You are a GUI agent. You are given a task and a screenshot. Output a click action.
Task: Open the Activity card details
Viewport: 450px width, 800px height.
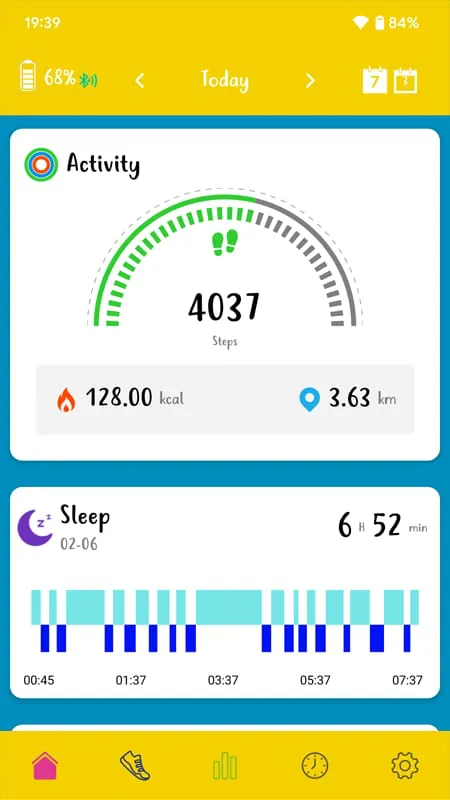tap(224, 294)
